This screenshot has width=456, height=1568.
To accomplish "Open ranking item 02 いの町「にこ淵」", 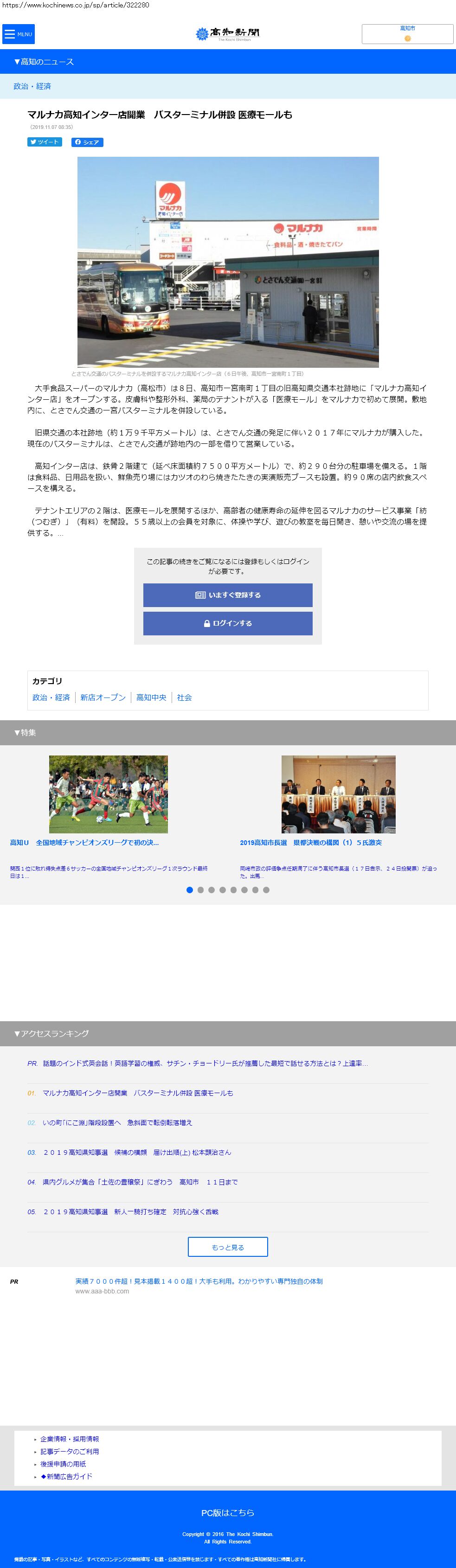I will [x=117, y=1122].
